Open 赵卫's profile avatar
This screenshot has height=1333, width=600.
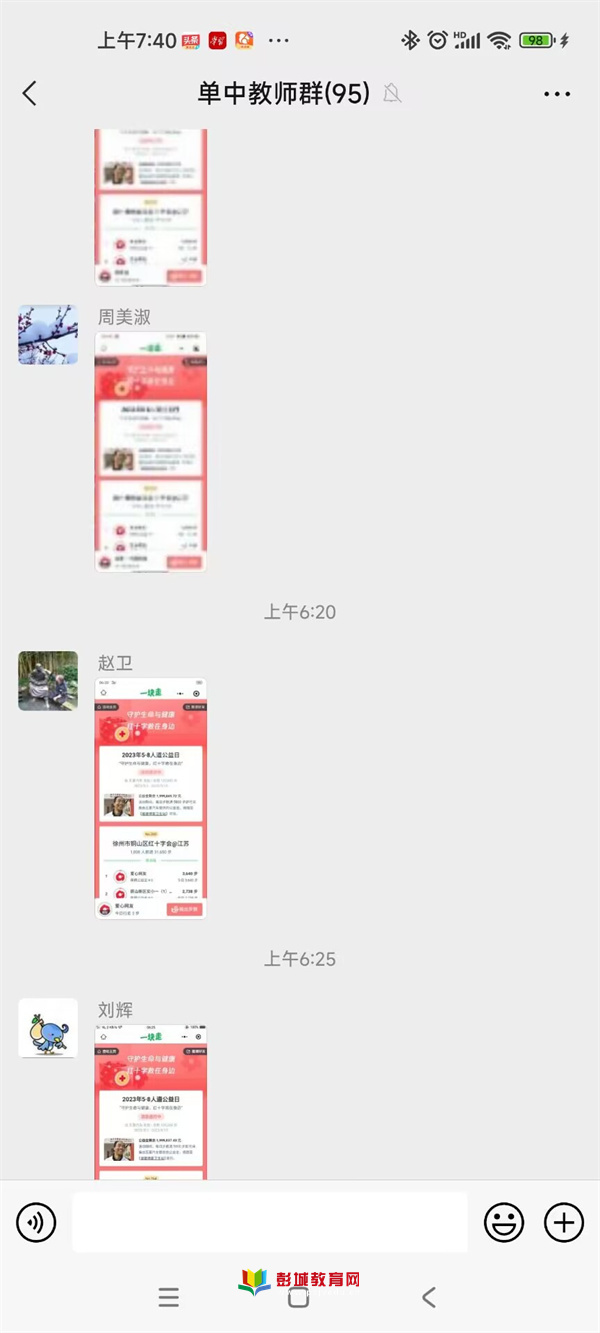coord(48,681)
